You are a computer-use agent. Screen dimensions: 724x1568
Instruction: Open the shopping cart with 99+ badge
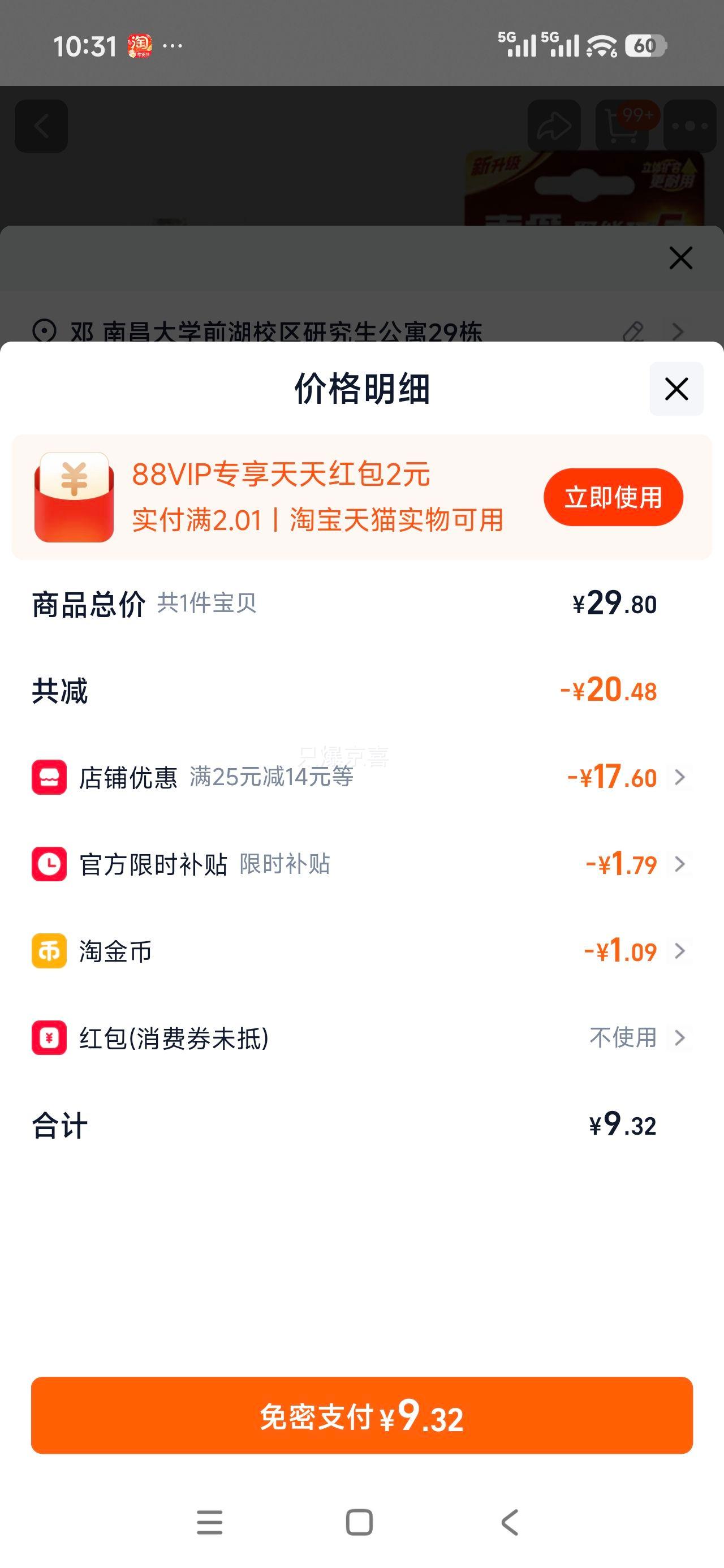(622, 126)
